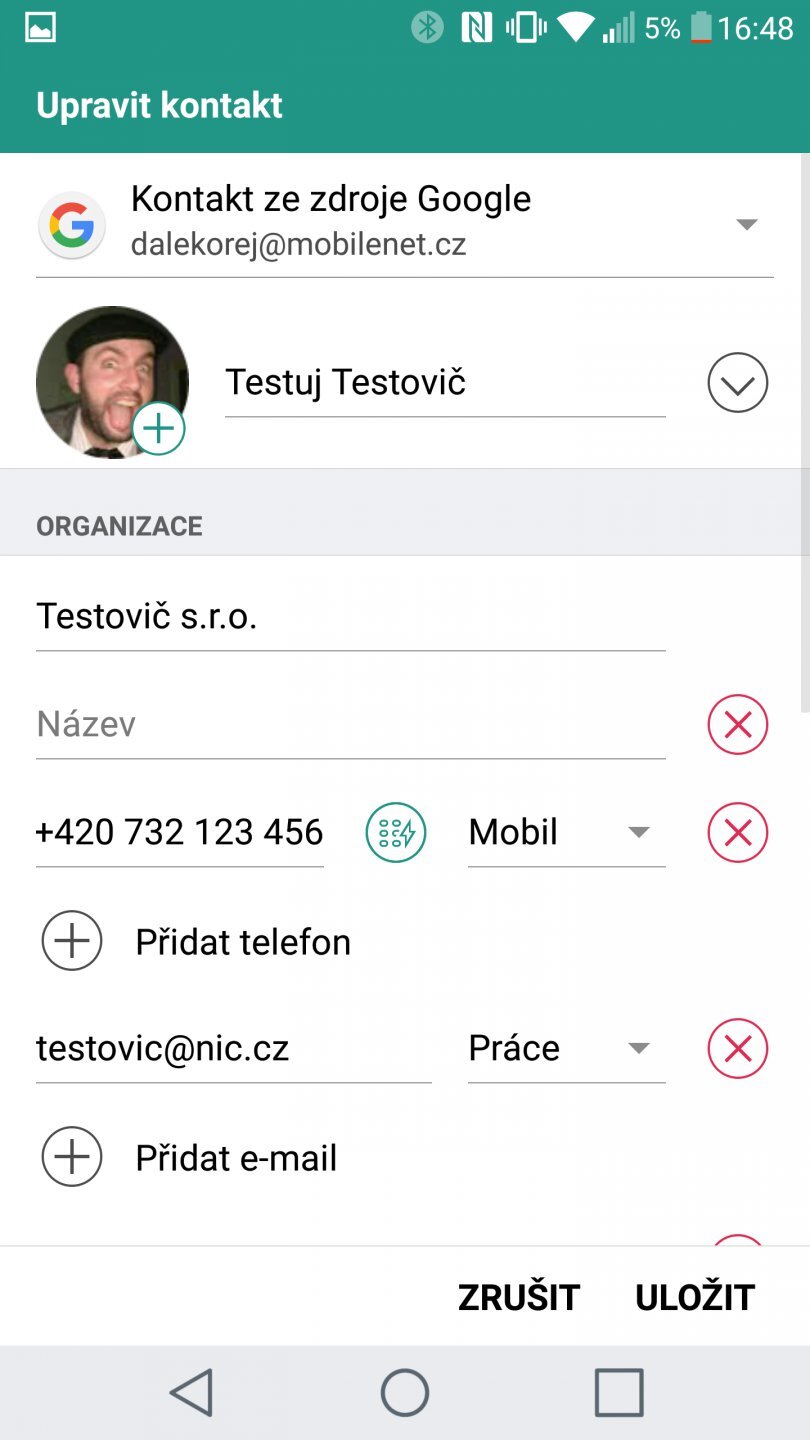This screenshot has height=1440, width=810.
Task: Open the Google account source dropdown
Action: 746,224
